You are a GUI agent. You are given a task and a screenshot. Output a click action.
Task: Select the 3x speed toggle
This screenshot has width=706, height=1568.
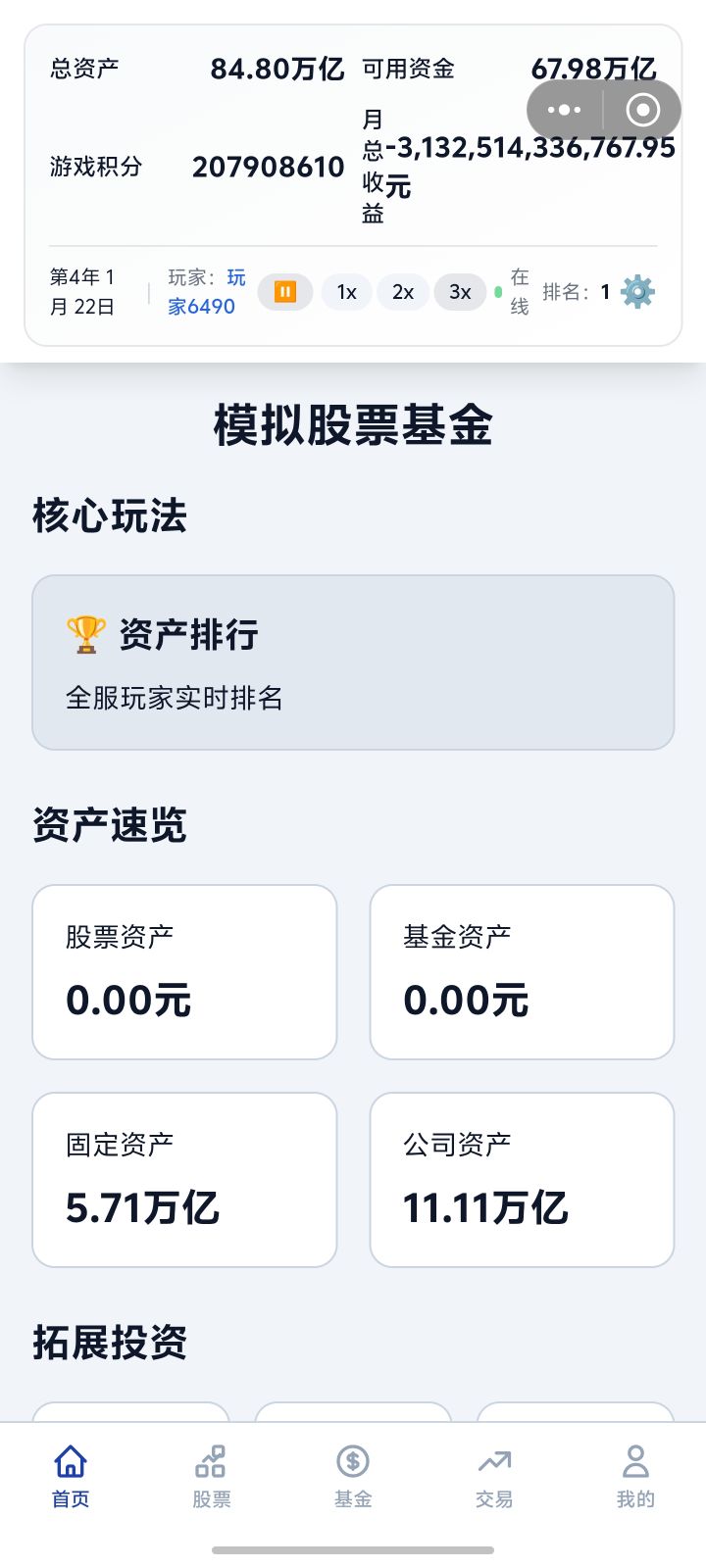pyautogui.click(x=459, y=291)
